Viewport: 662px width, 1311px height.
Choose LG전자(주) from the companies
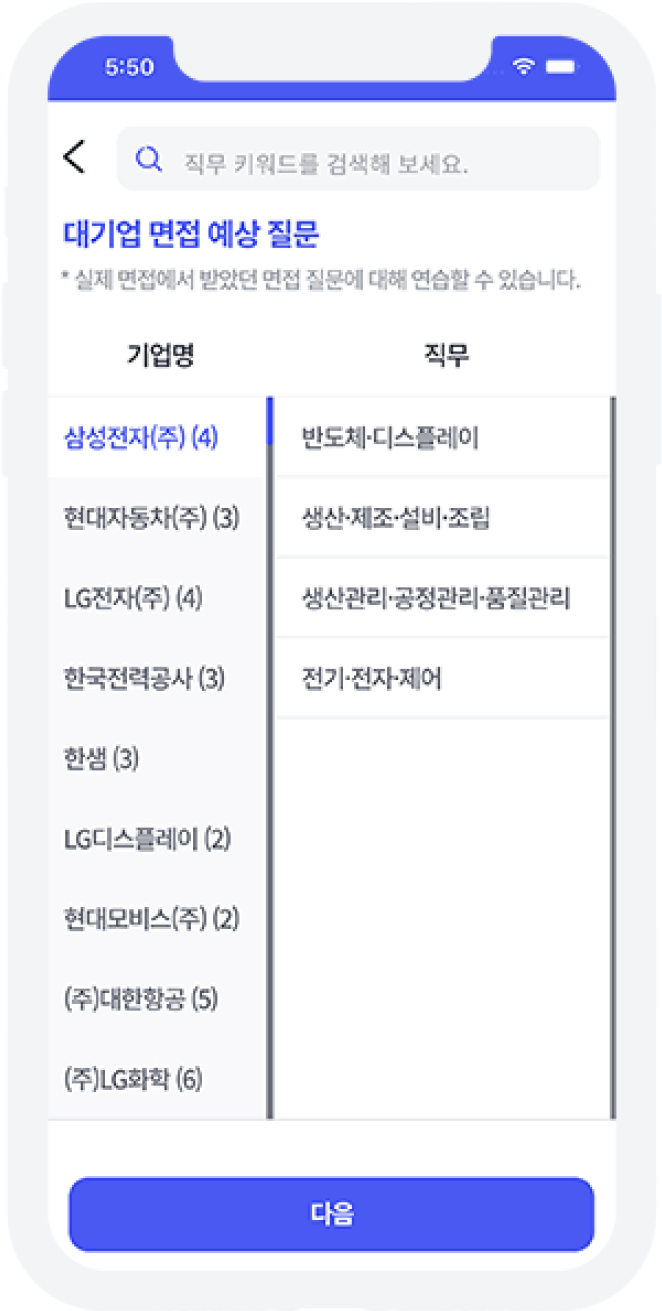tap(157, 598)
